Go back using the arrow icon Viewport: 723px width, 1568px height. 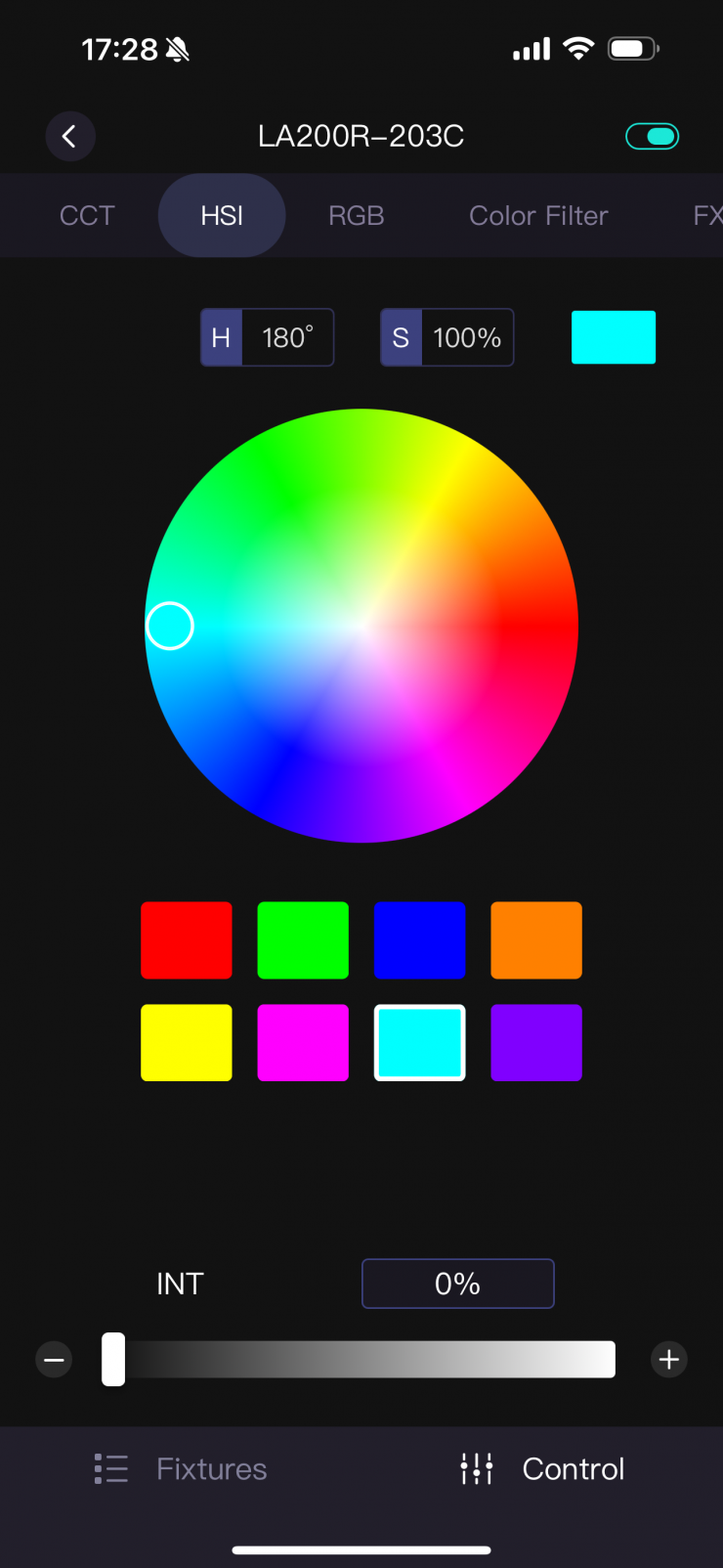69,136
